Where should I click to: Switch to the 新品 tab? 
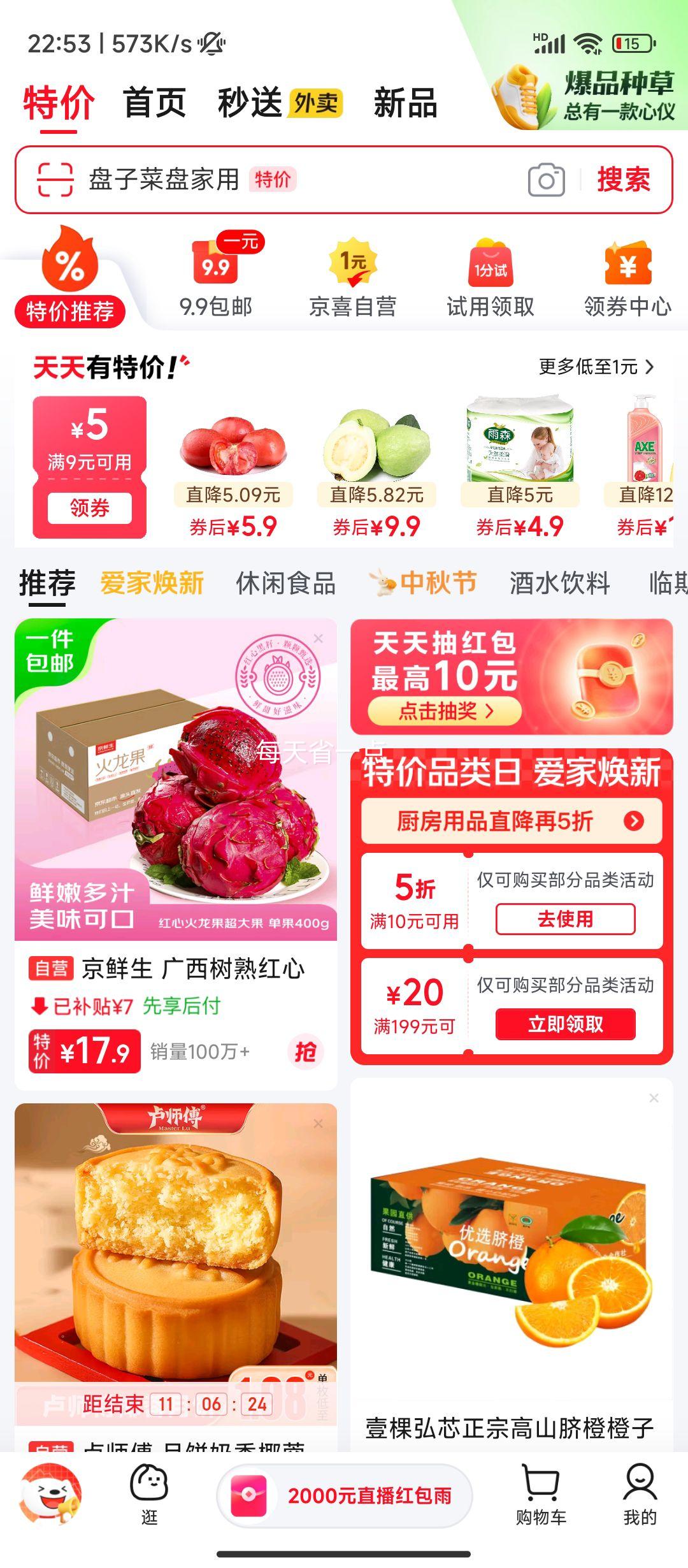click(405, 103)
